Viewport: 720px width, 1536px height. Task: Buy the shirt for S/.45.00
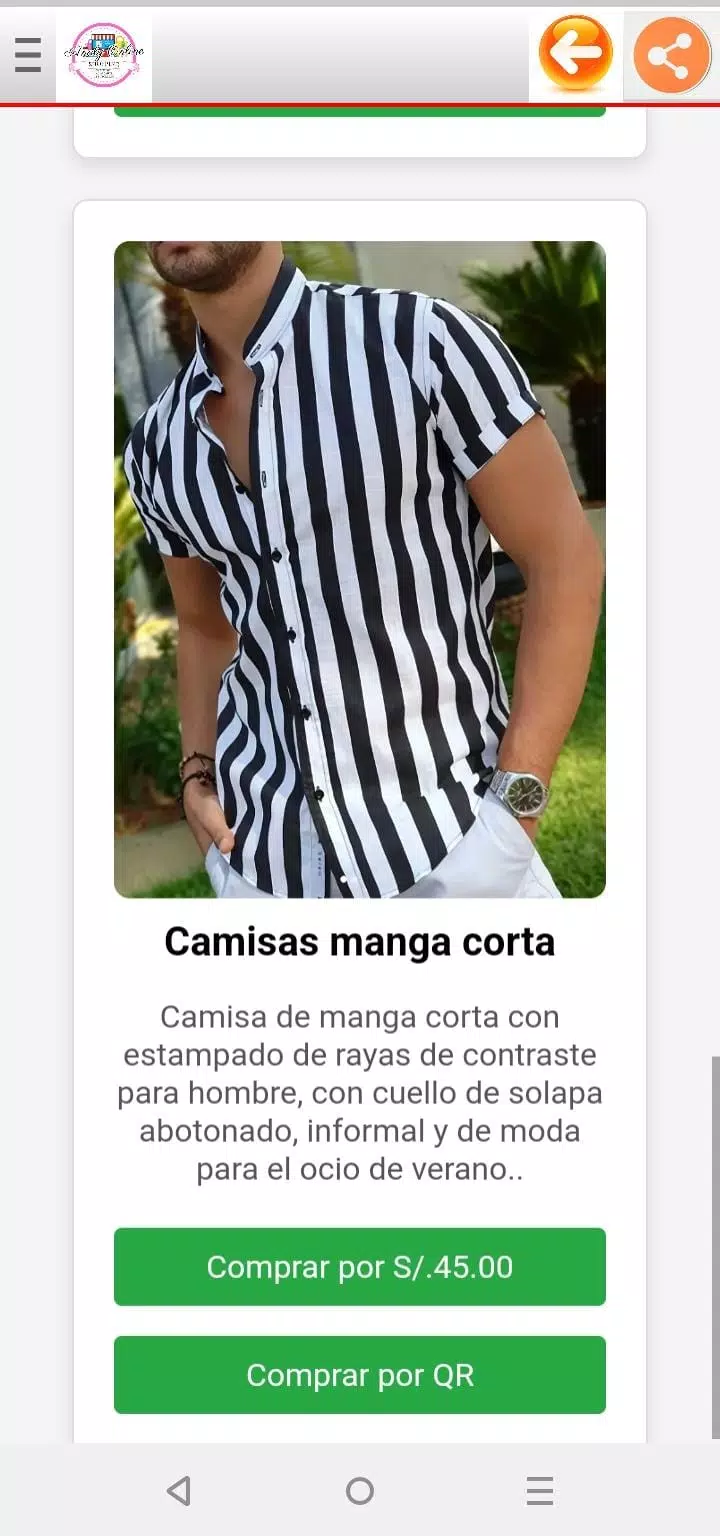pyautogui.click(x=360, y=1267)
